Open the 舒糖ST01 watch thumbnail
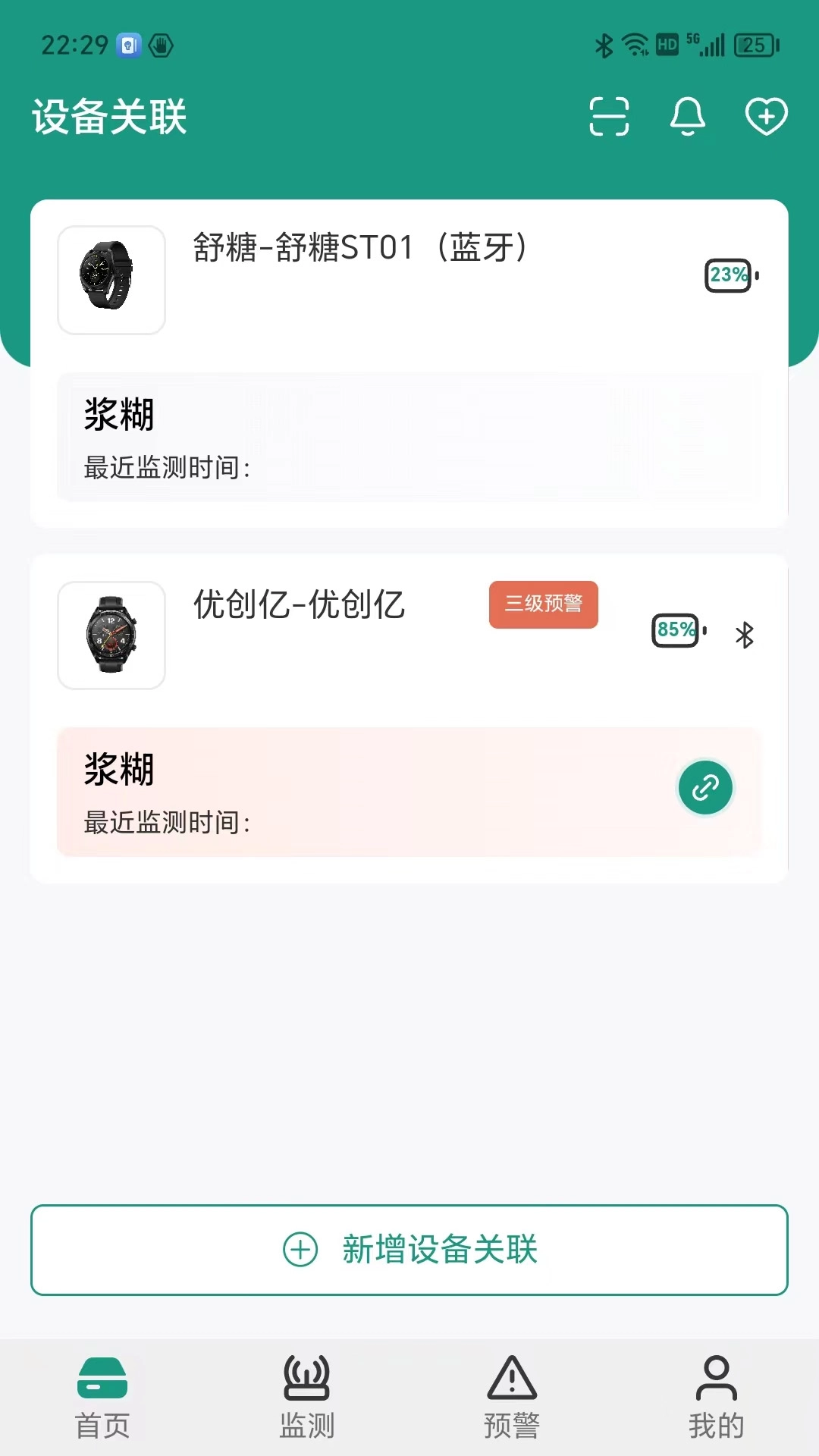Image resolution: width=819 pixels, height=1456 pixels. (111, 280)
